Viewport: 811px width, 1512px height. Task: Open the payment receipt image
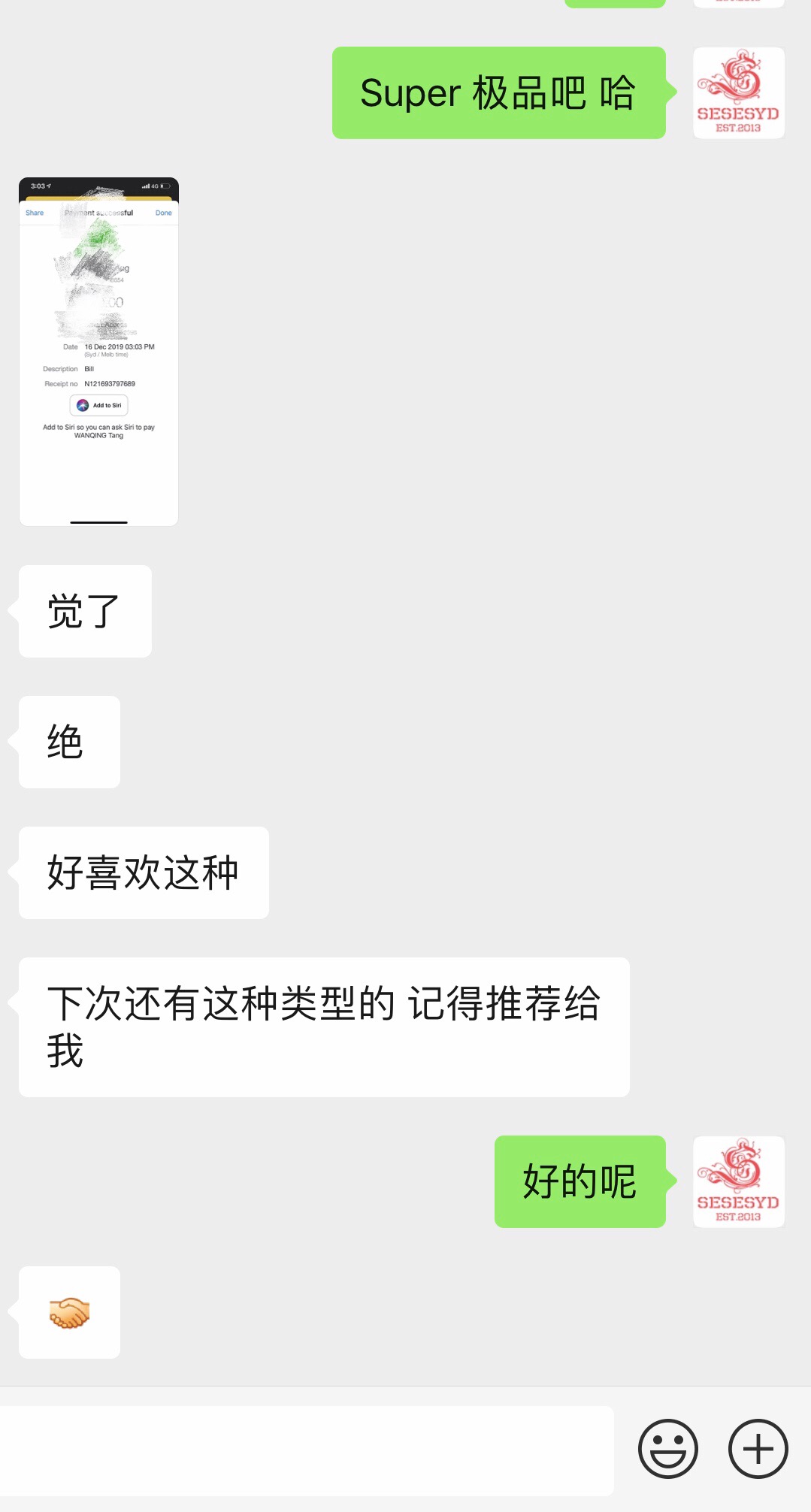(x=98, y=352)
